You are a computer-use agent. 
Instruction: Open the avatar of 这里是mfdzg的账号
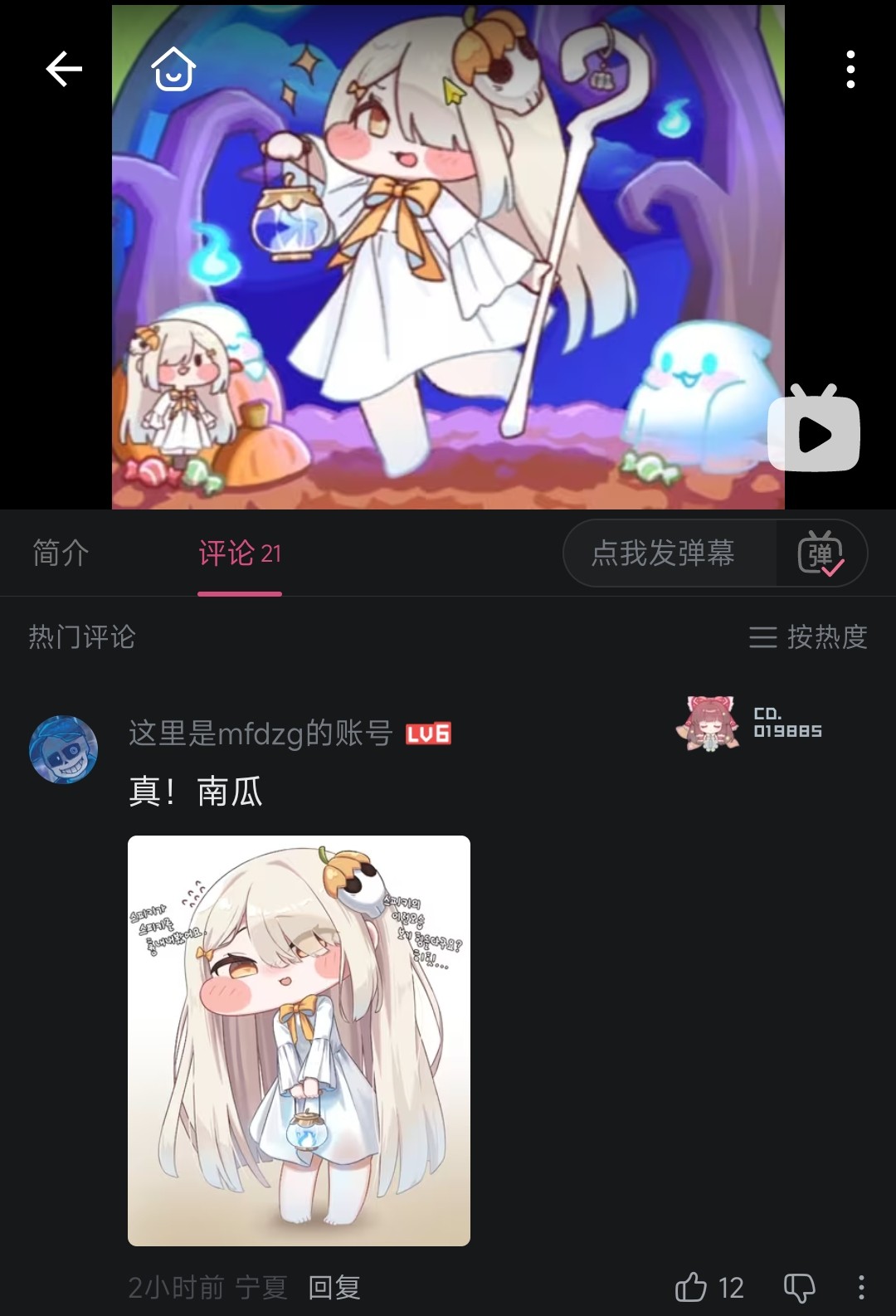point(64,749)
